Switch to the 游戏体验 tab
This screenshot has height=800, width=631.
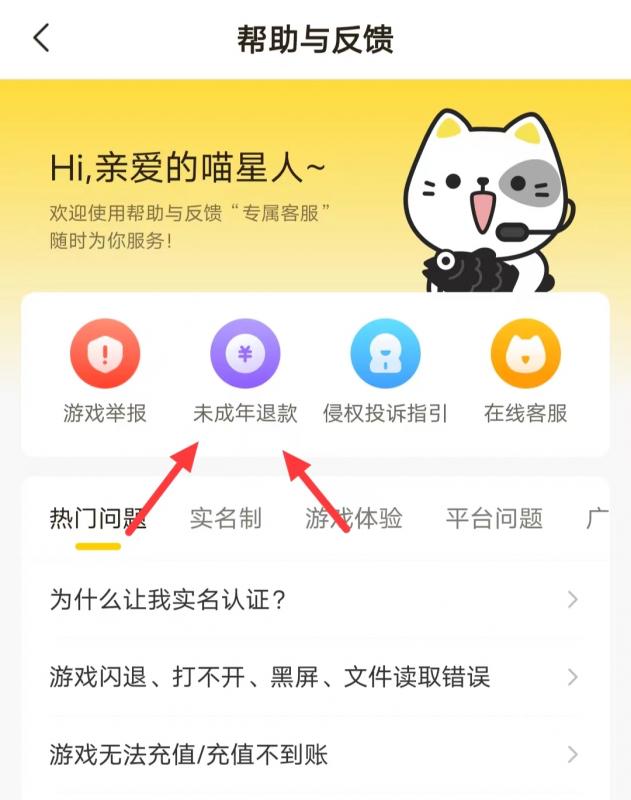(x=354, y=518)
